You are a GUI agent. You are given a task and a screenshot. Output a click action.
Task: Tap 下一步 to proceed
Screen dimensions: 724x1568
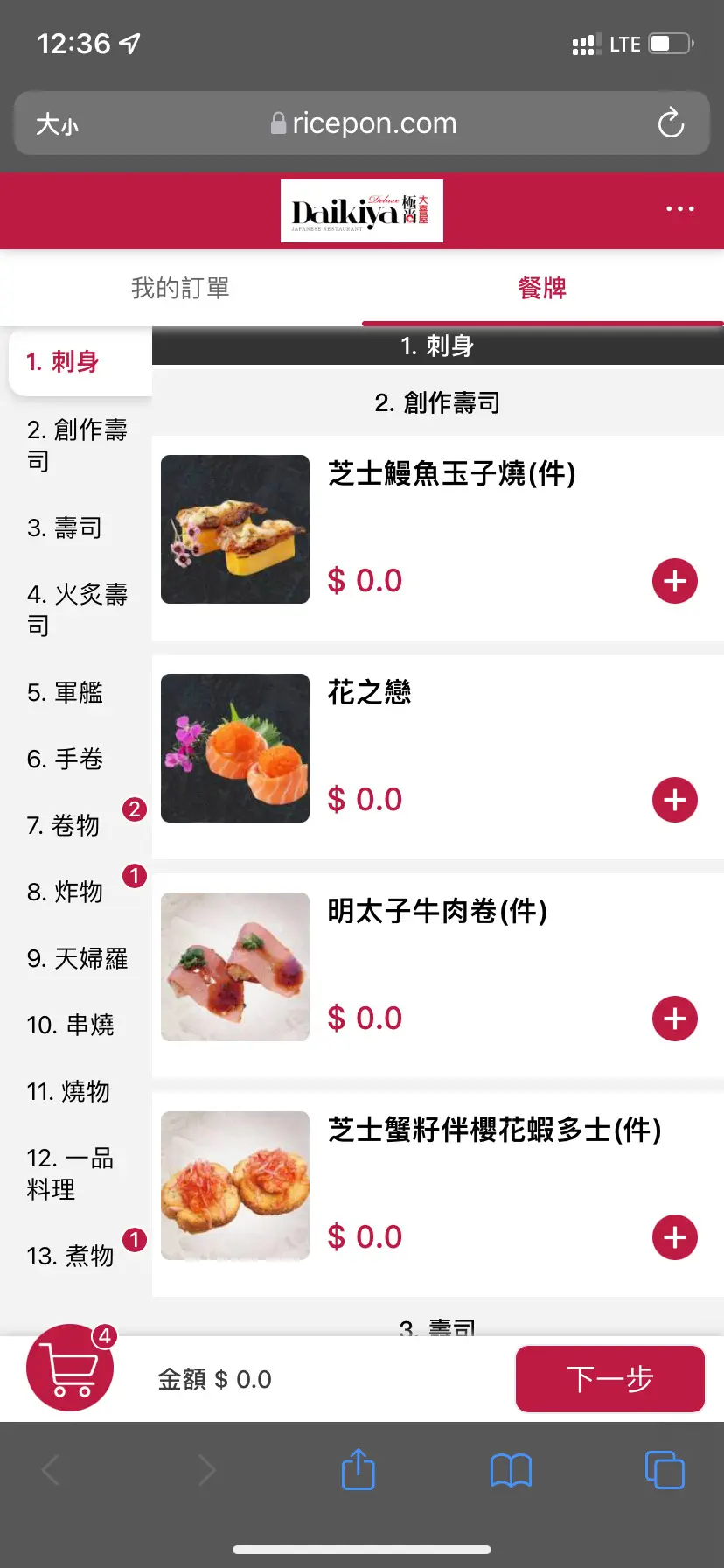click(x=609, y=1379)
